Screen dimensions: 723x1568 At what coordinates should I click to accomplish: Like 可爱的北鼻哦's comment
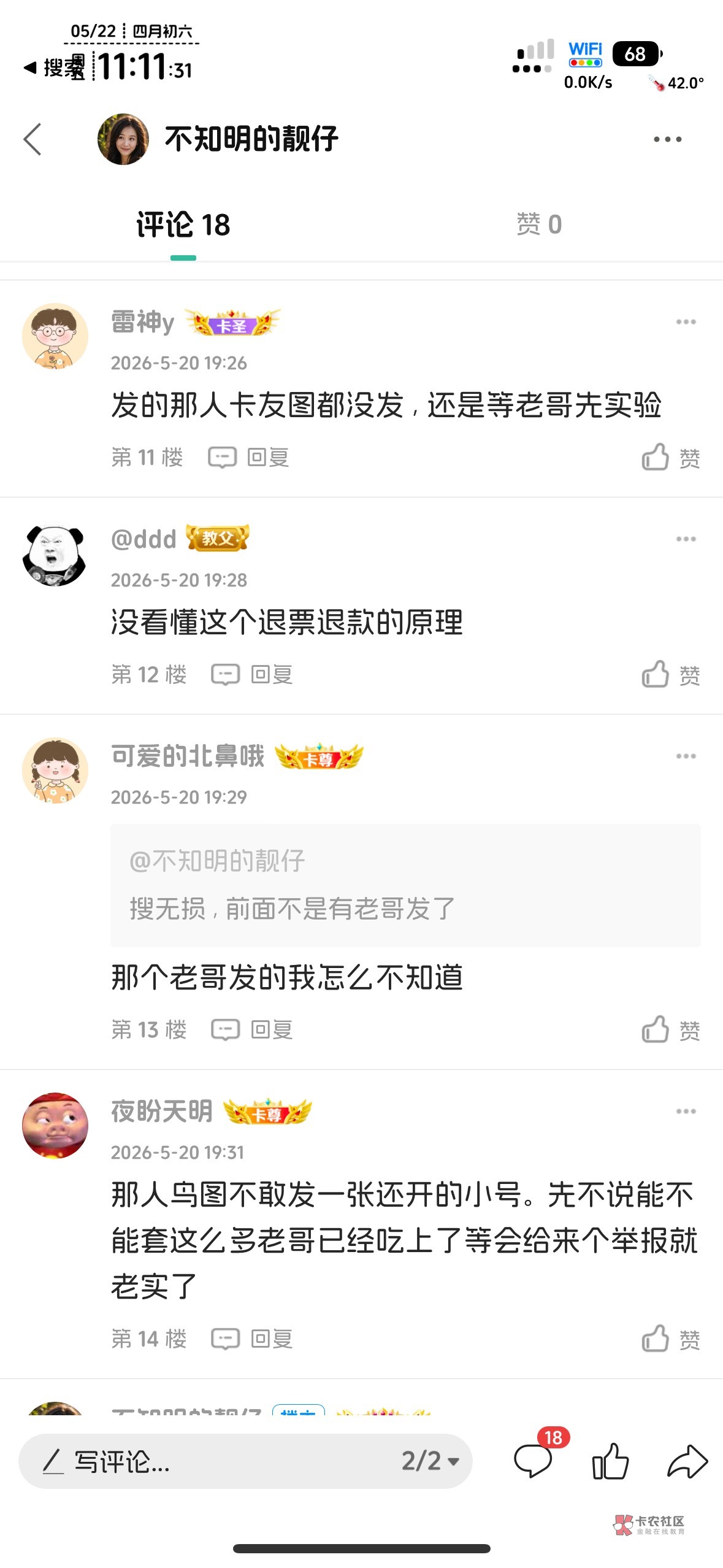tap(671, 1030)
